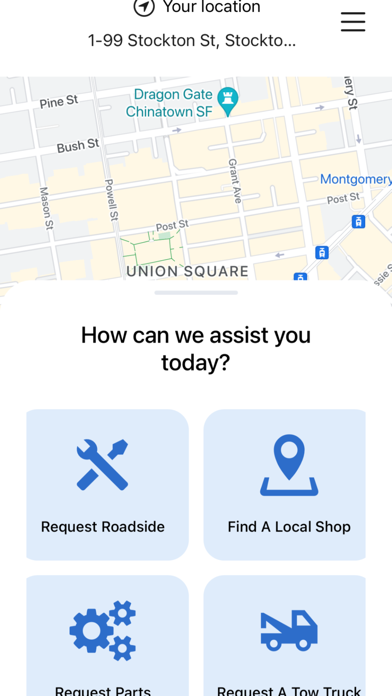Choose the Request Parts card

tap(107, 636)
